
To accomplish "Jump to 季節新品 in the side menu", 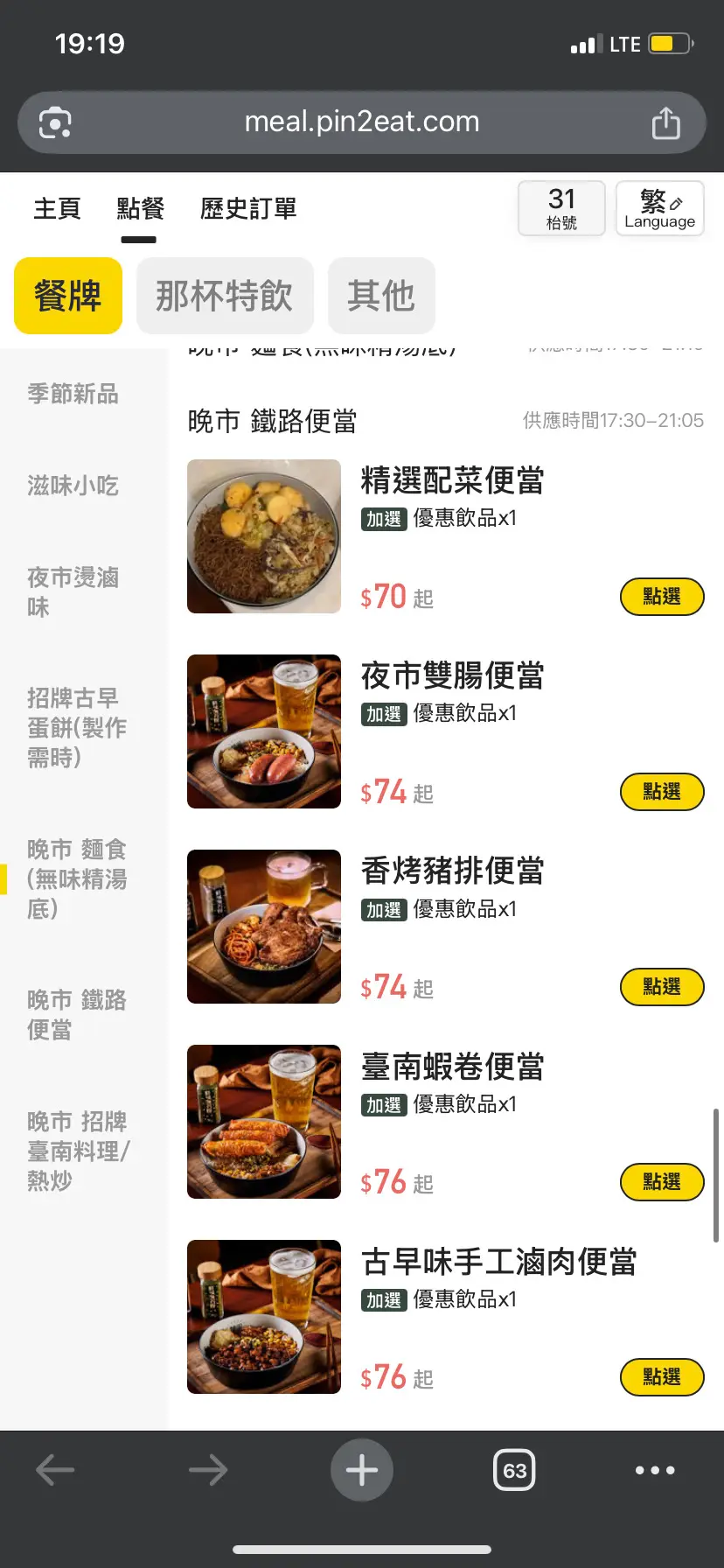I will tap(73, 395).
